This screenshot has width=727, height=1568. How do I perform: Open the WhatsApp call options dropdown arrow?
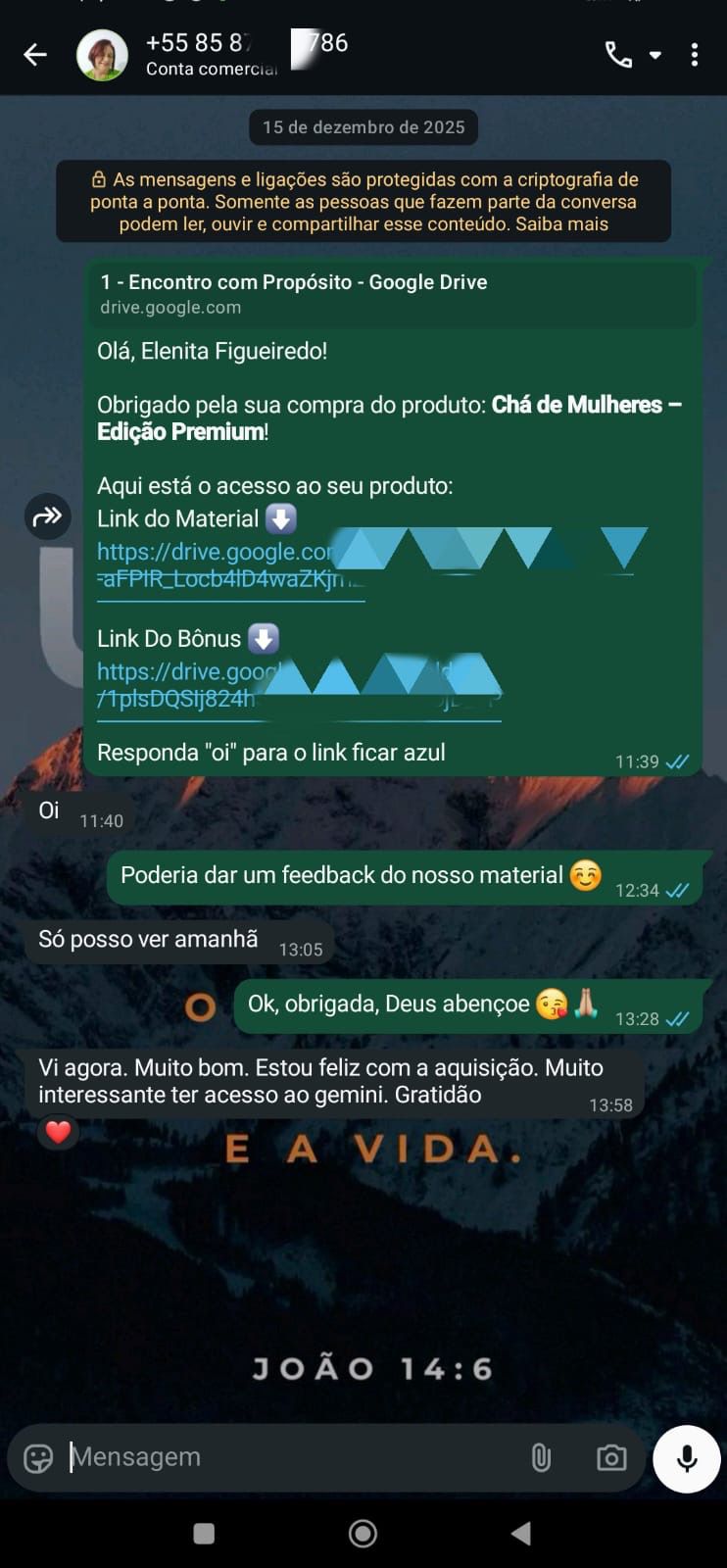(654, 55)
